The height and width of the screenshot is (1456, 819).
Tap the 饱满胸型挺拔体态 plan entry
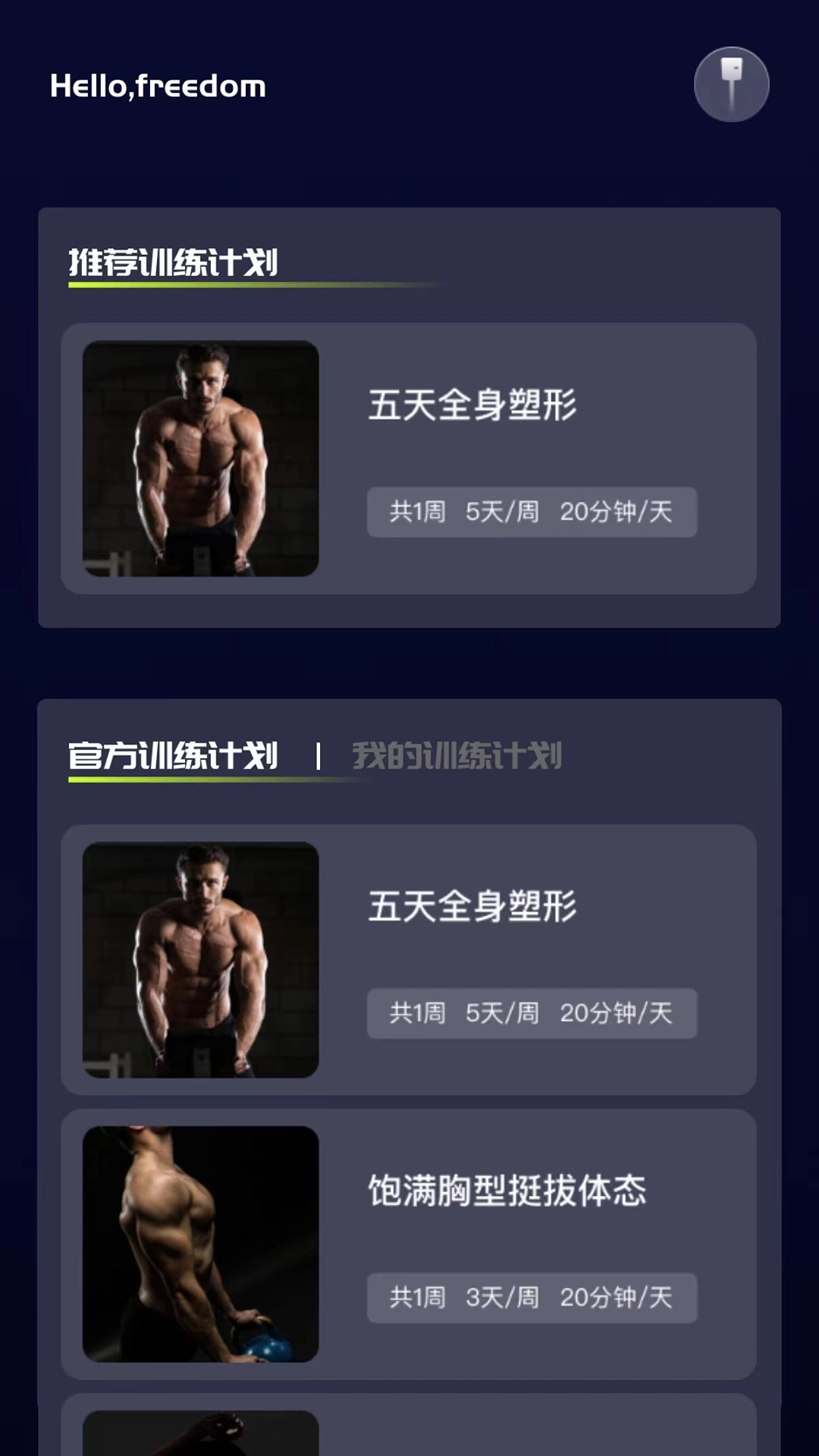point(409,1244)
